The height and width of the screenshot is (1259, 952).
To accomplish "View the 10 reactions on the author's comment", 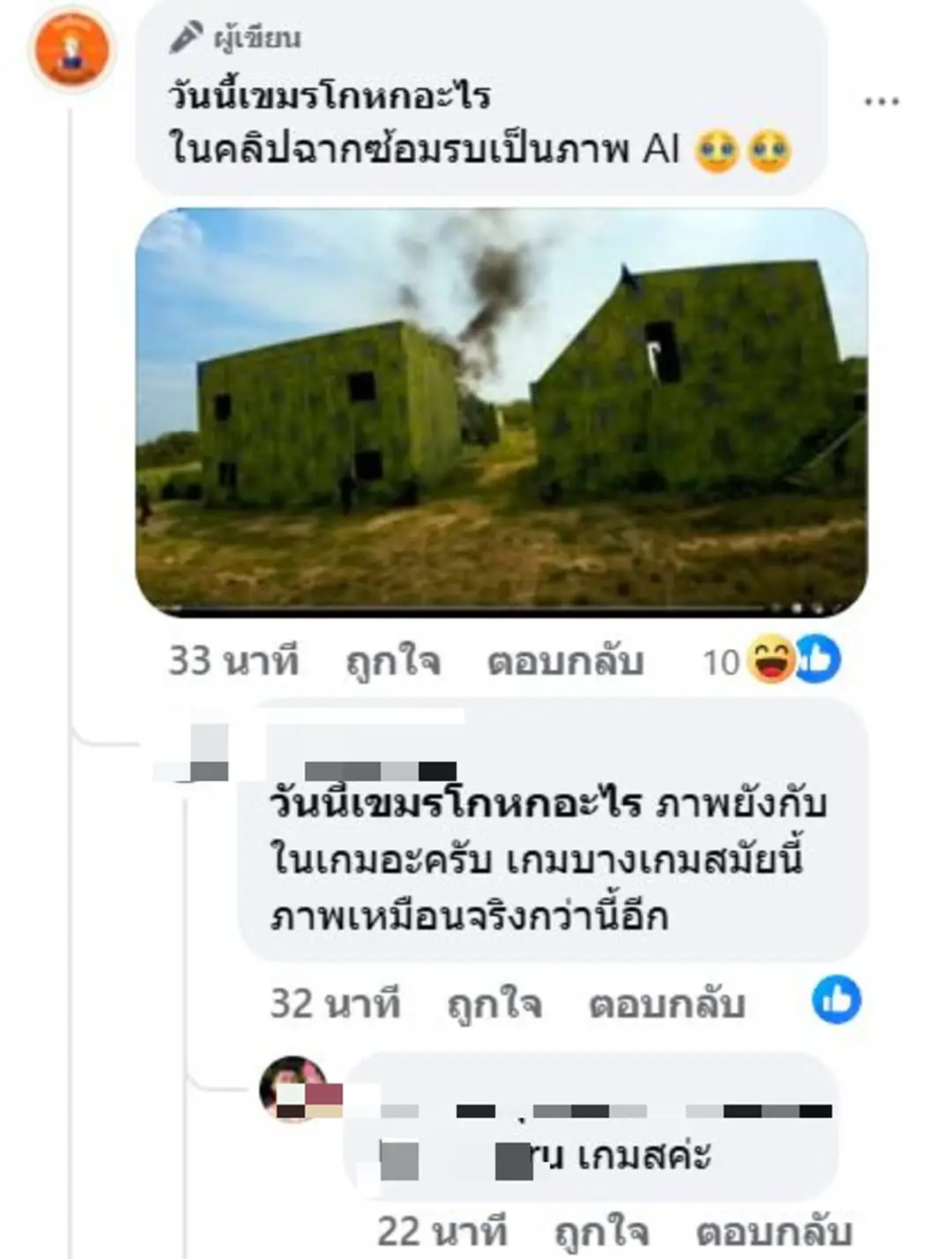I will coord(771,660).
